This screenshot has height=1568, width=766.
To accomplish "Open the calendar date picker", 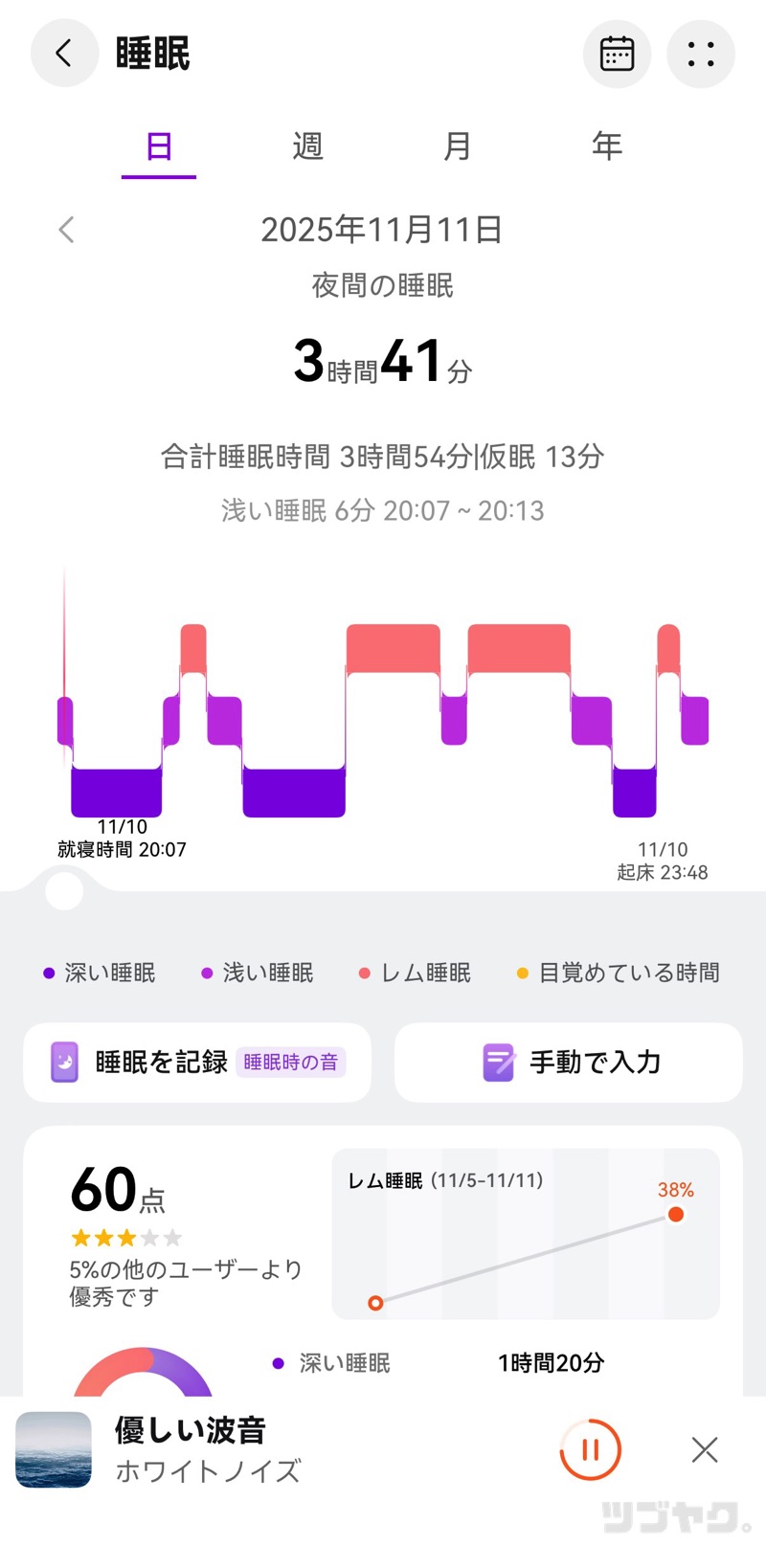I will [x=617, y=54].
